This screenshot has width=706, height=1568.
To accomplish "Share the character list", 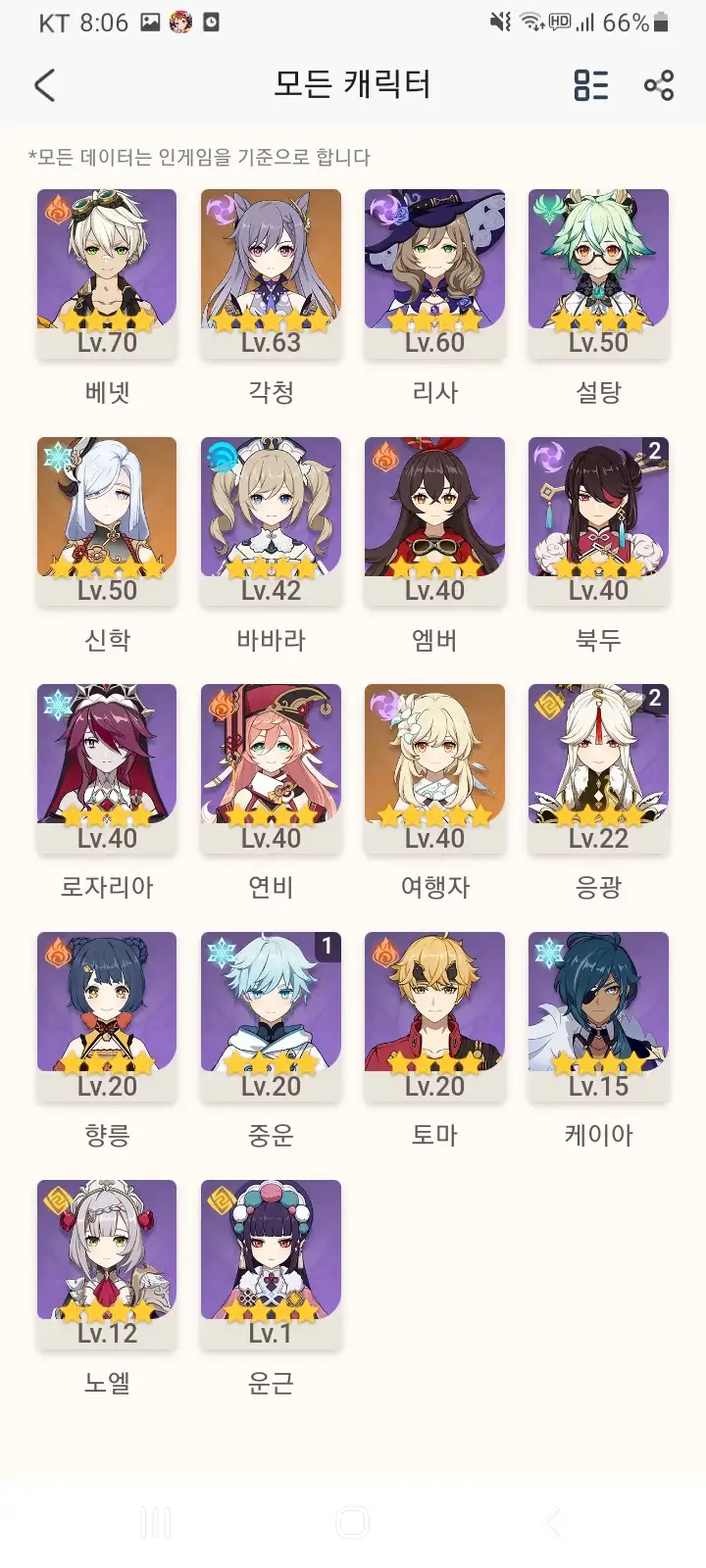I will point(659,85).
